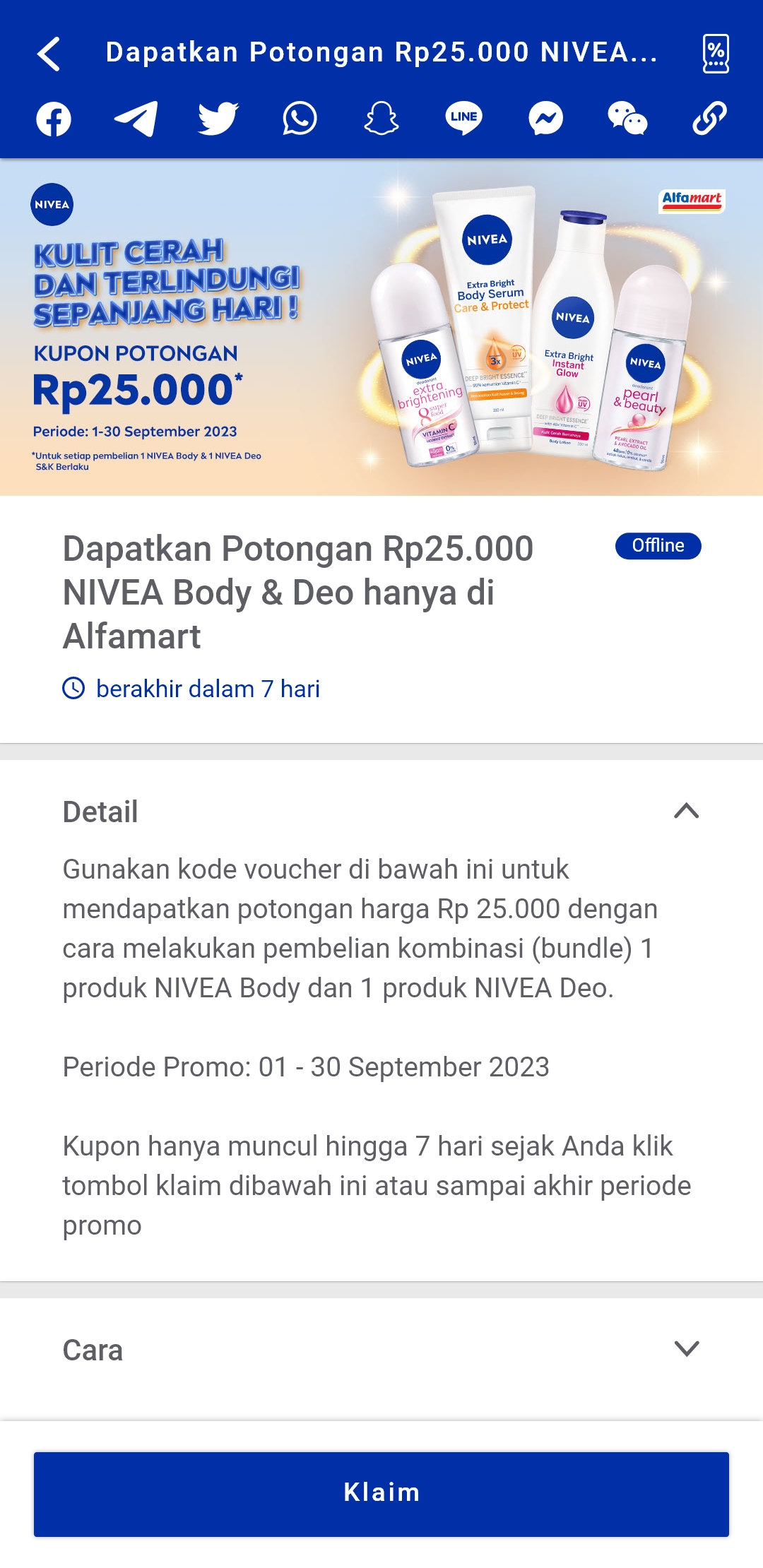Share via LINE
Image resolution: width=763 pixels, height=1568 pixels.
(463, 119)
